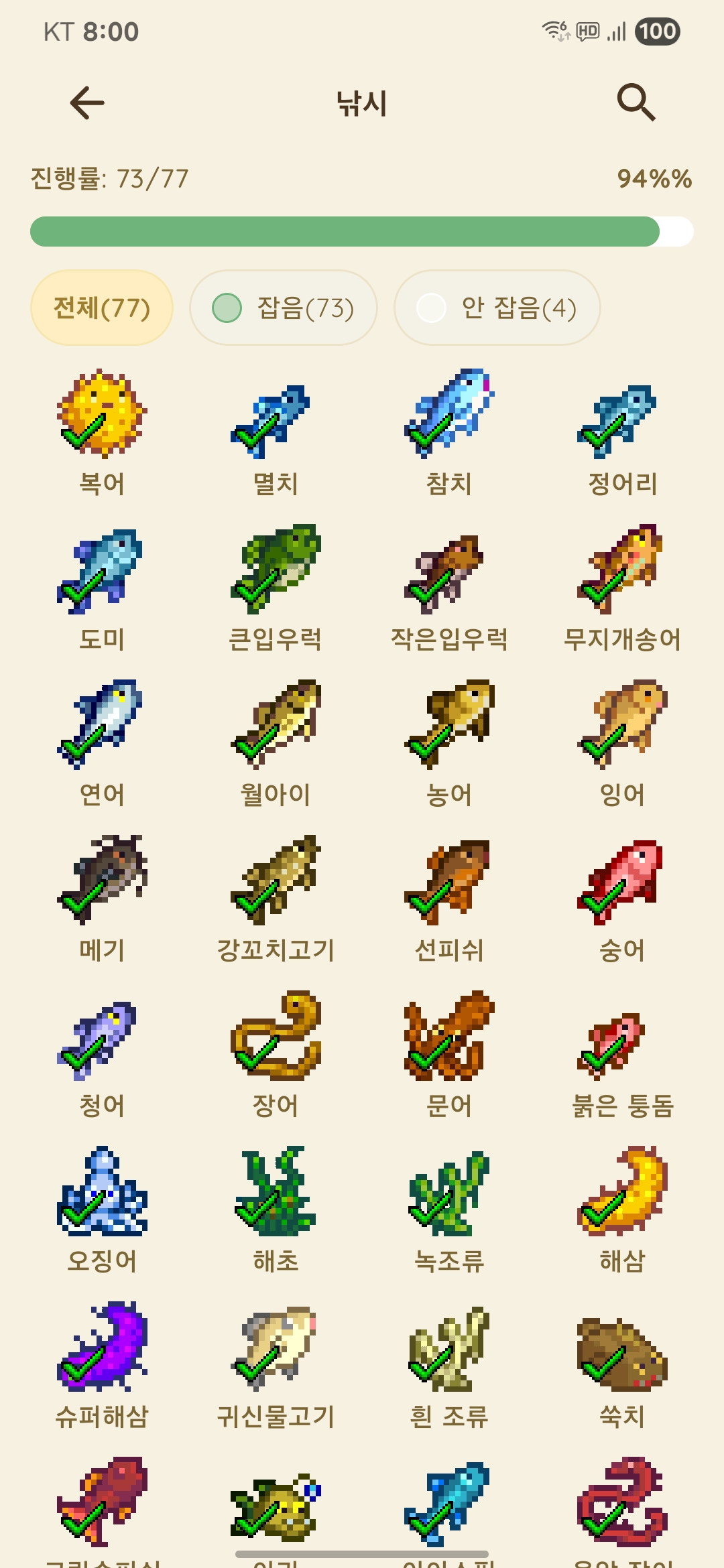The height and width of the screenshot is (1568, 724).
Task: Open the 안 잡음(4) filter tab
Action: pos(497,308)
